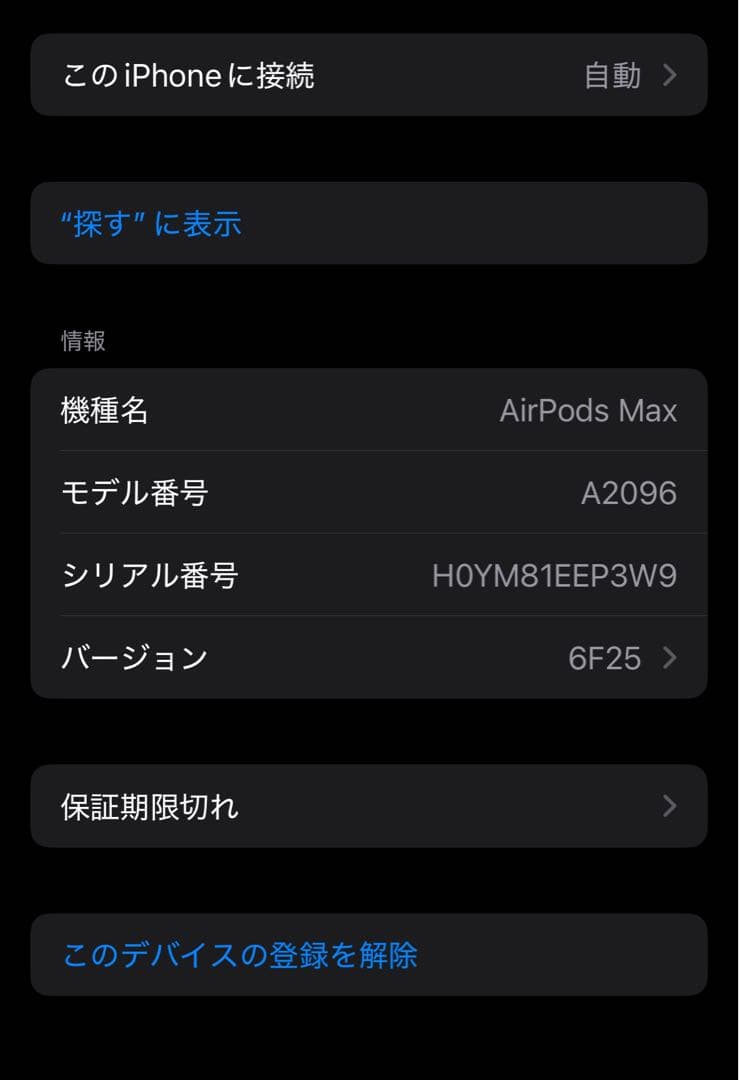Tap the モデル番号 row label

pyautogui.click(x=134, y=492)
